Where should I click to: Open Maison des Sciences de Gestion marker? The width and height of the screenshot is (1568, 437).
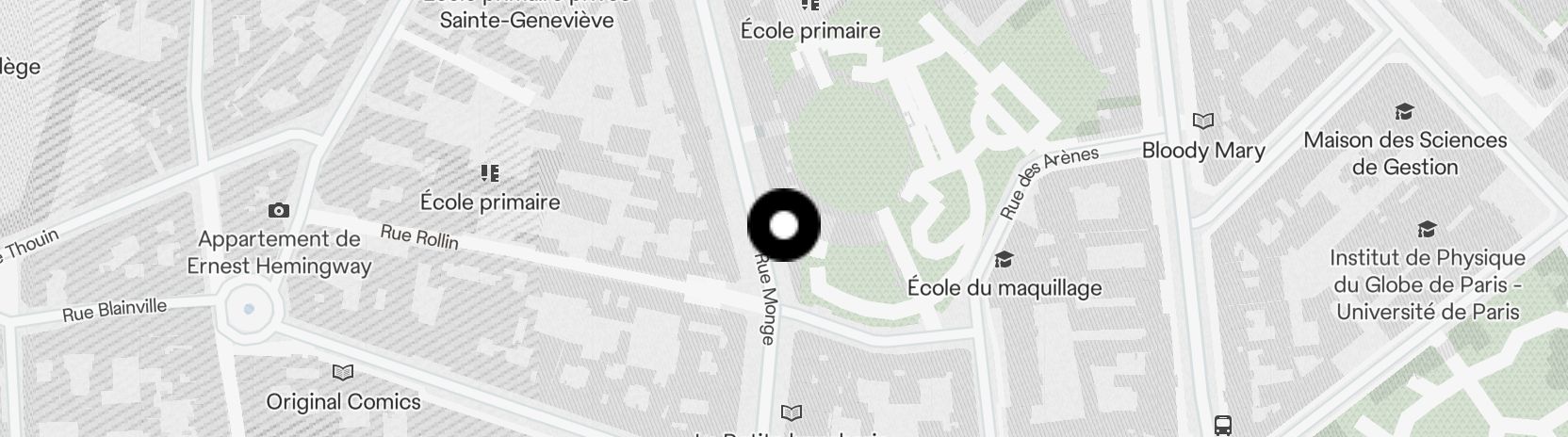tap(1404, 112)
